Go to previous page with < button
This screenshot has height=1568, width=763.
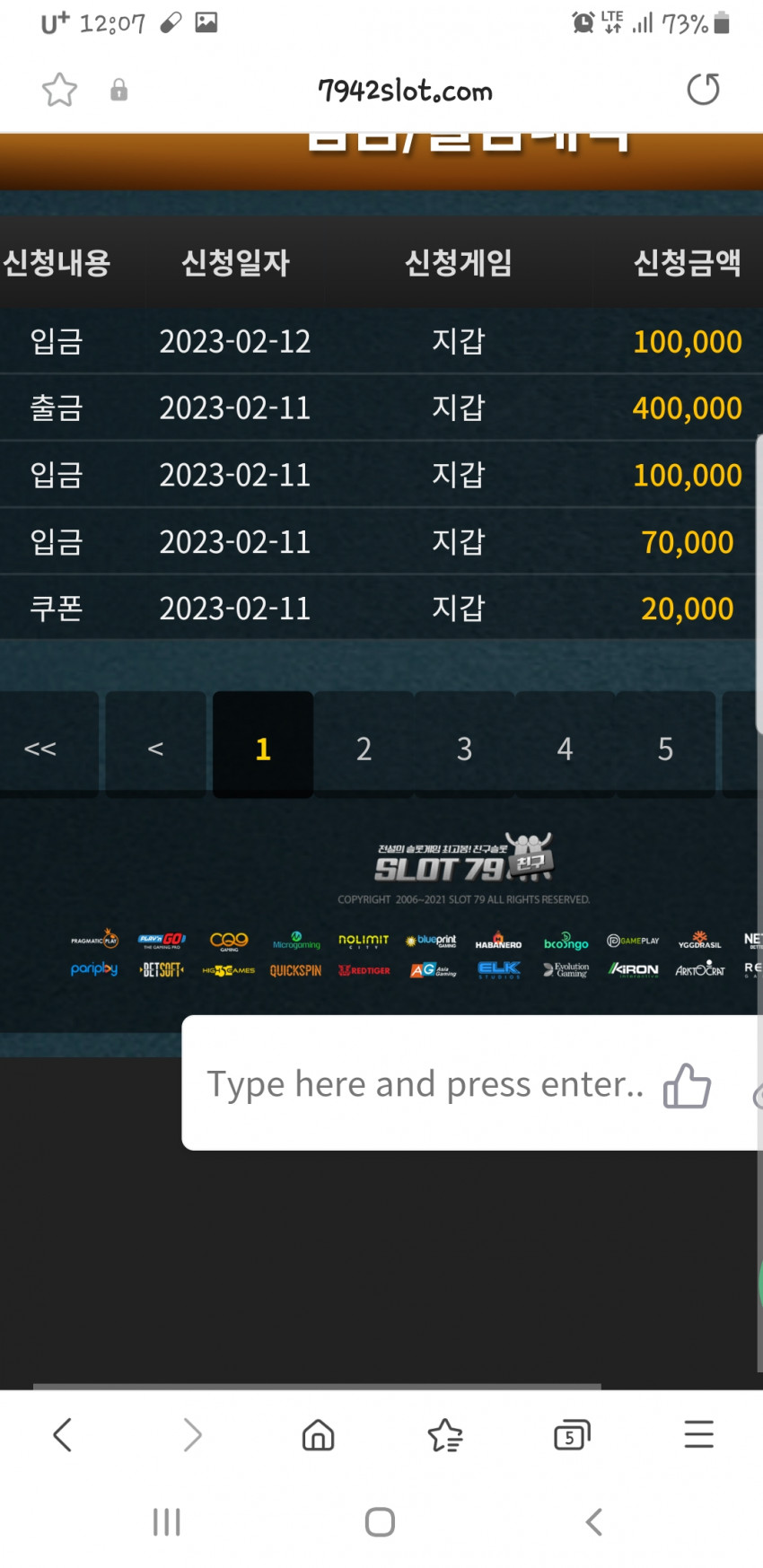(155, 748)
